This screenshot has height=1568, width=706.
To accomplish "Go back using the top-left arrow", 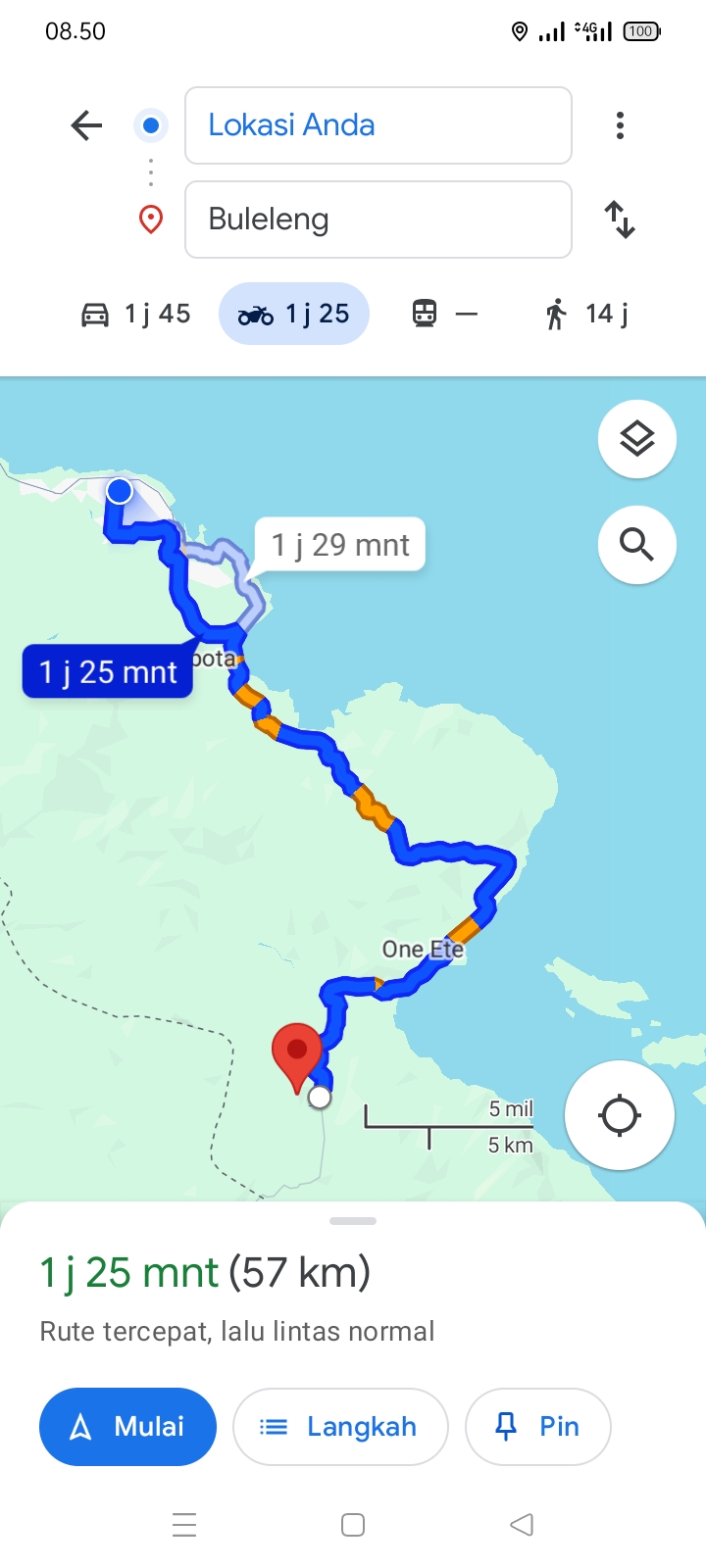I will point(86,125).
